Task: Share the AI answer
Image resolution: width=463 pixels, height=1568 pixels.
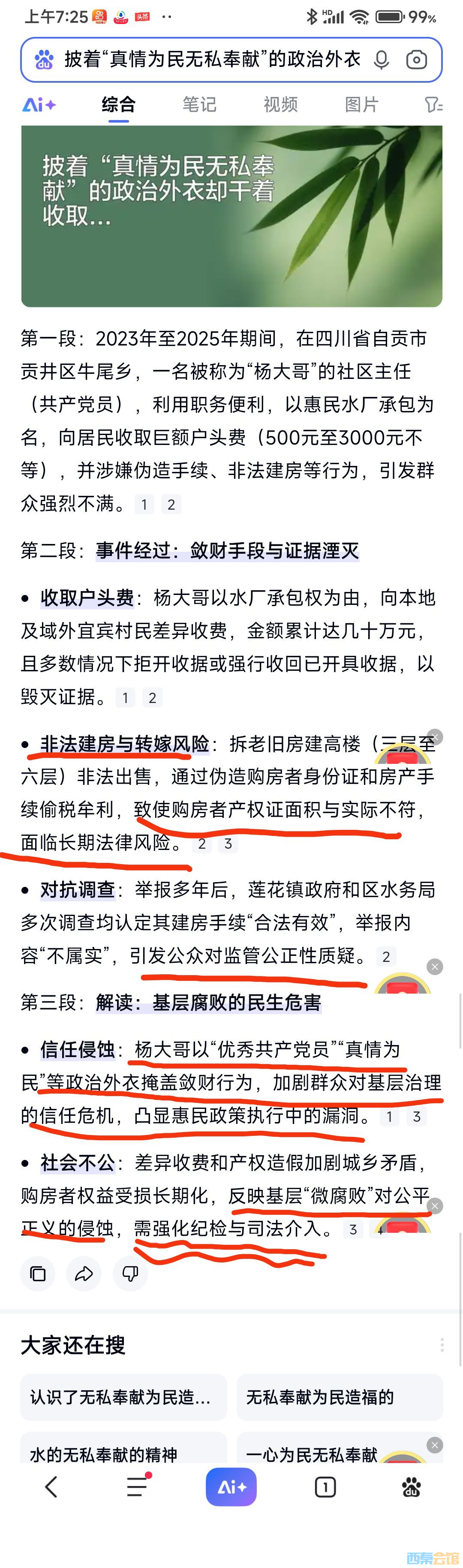Action: [x=84, y=1274]
